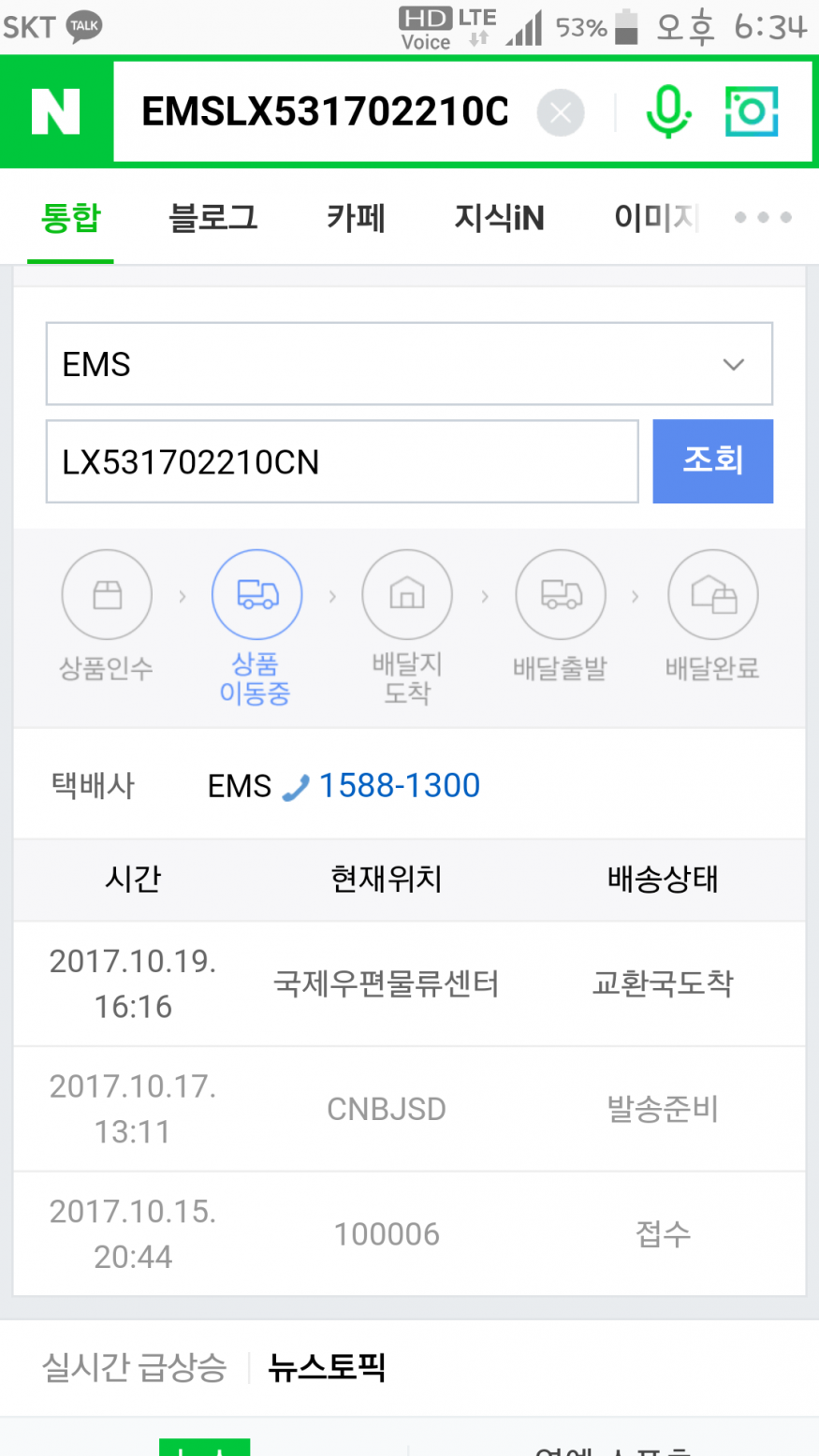Viewport: 819px width, 1456px height.
Task: Clear the search query text
Action: tap(561, 113)
